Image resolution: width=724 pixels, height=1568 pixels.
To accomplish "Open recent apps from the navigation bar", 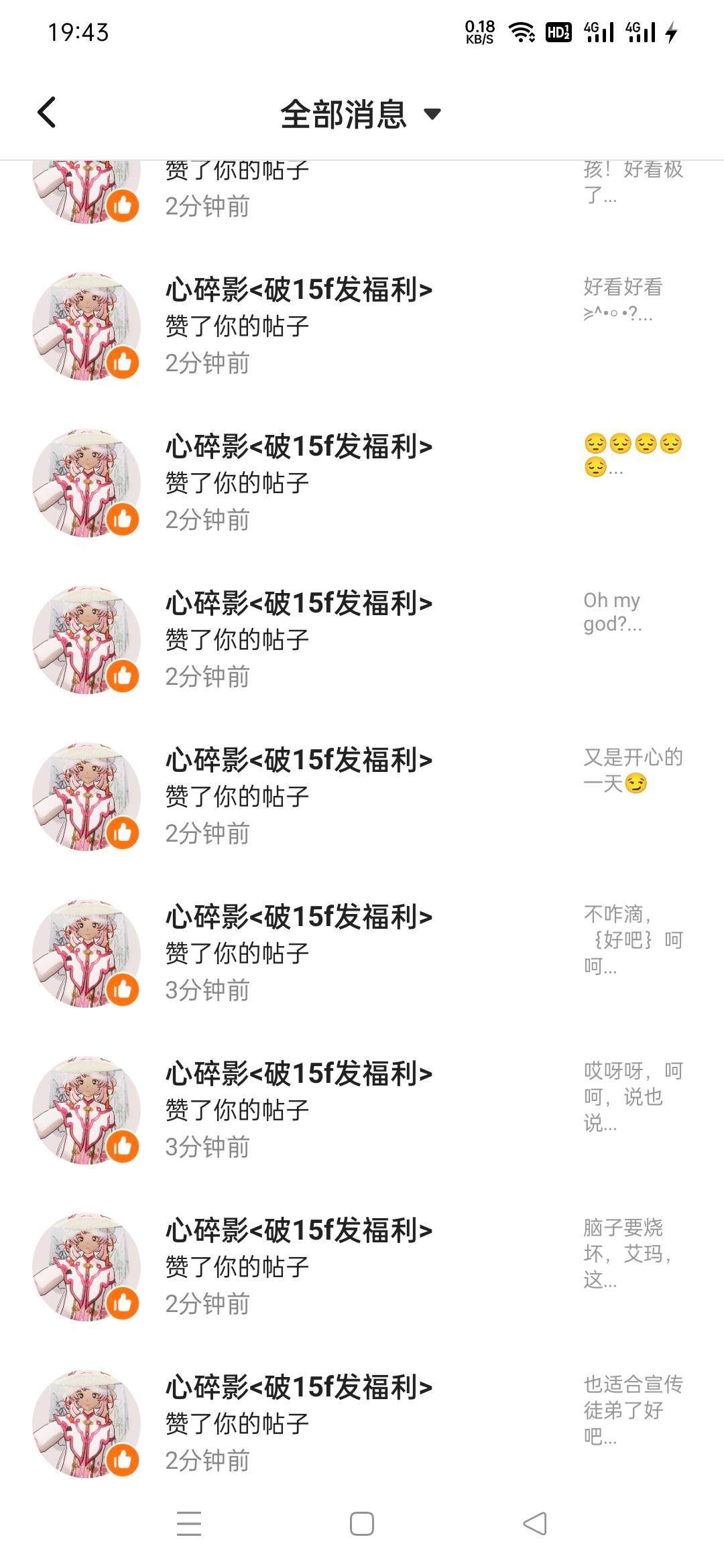I will [189, 1524].
